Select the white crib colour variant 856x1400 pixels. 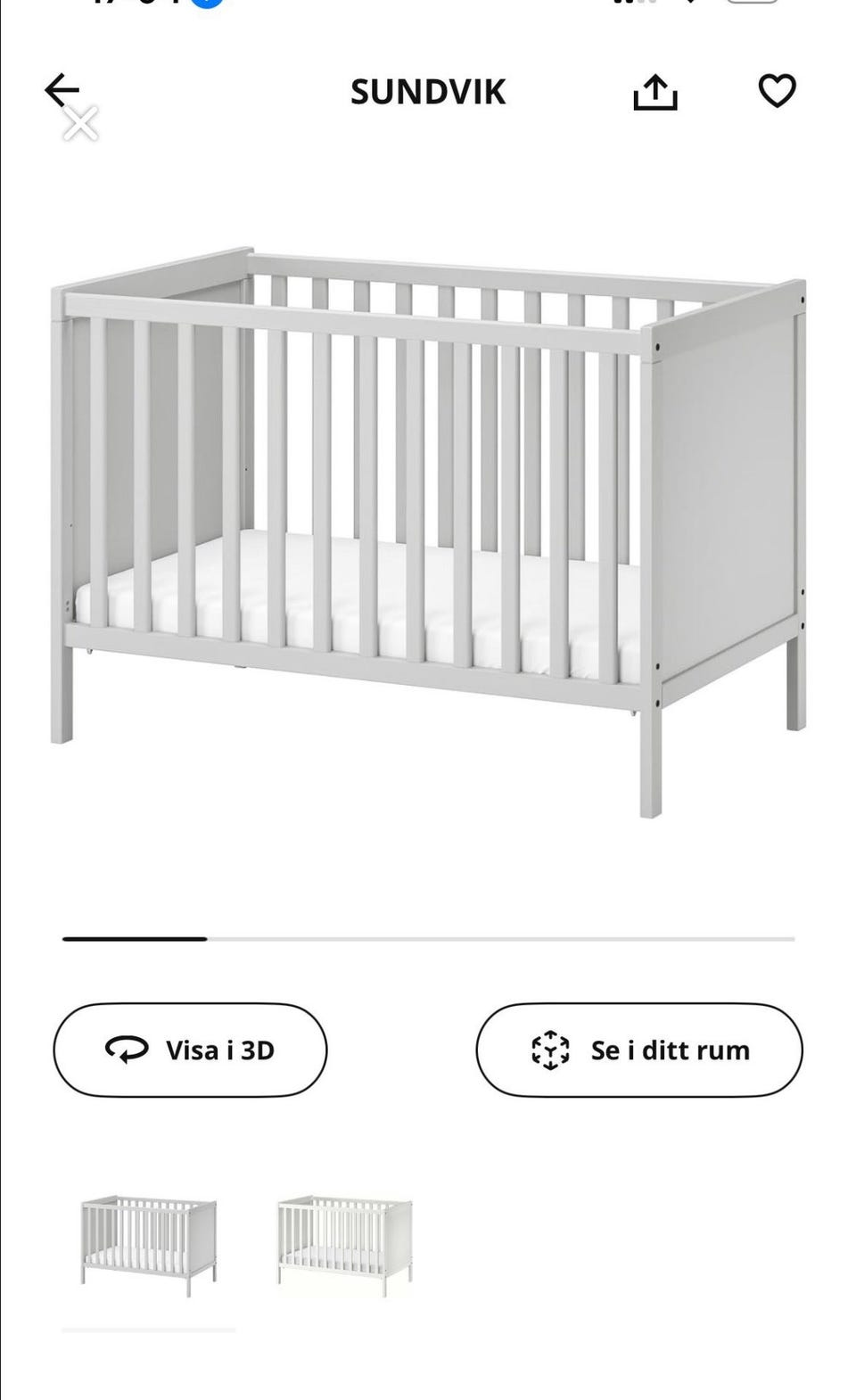(x=344, y=1240)
